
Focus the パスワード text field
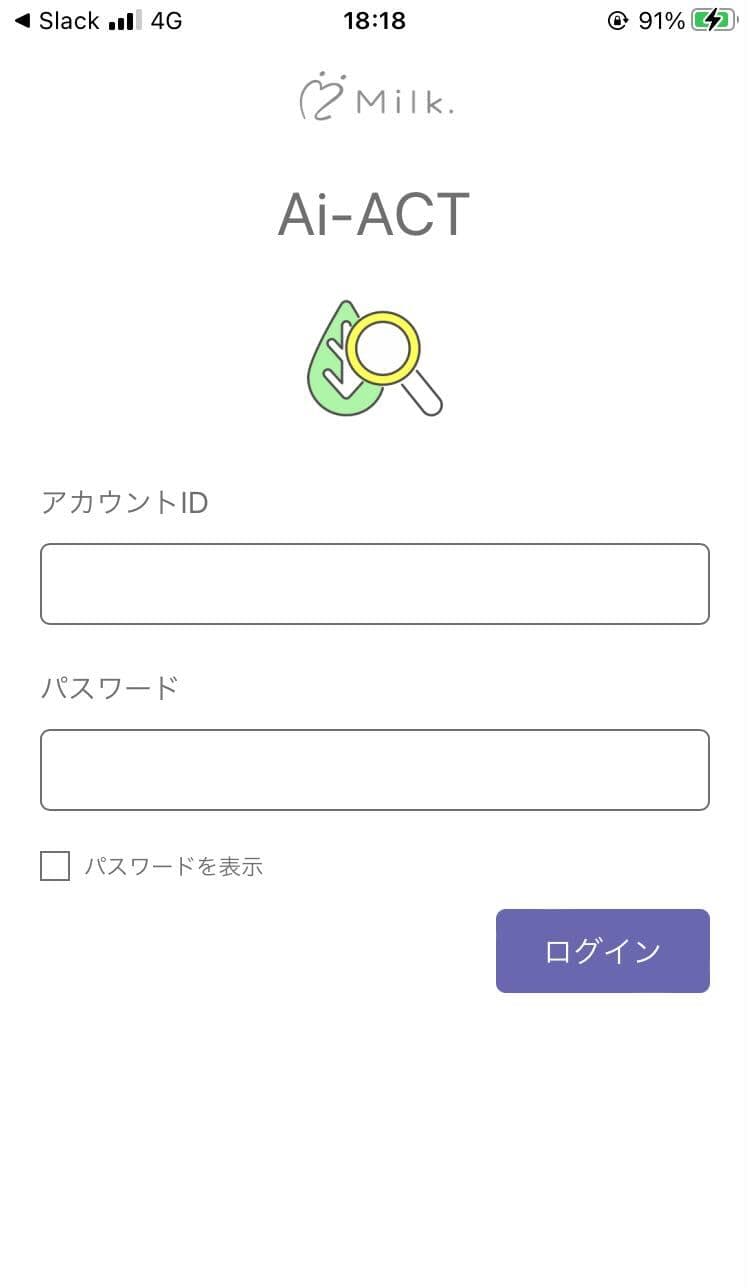point(375,770)
